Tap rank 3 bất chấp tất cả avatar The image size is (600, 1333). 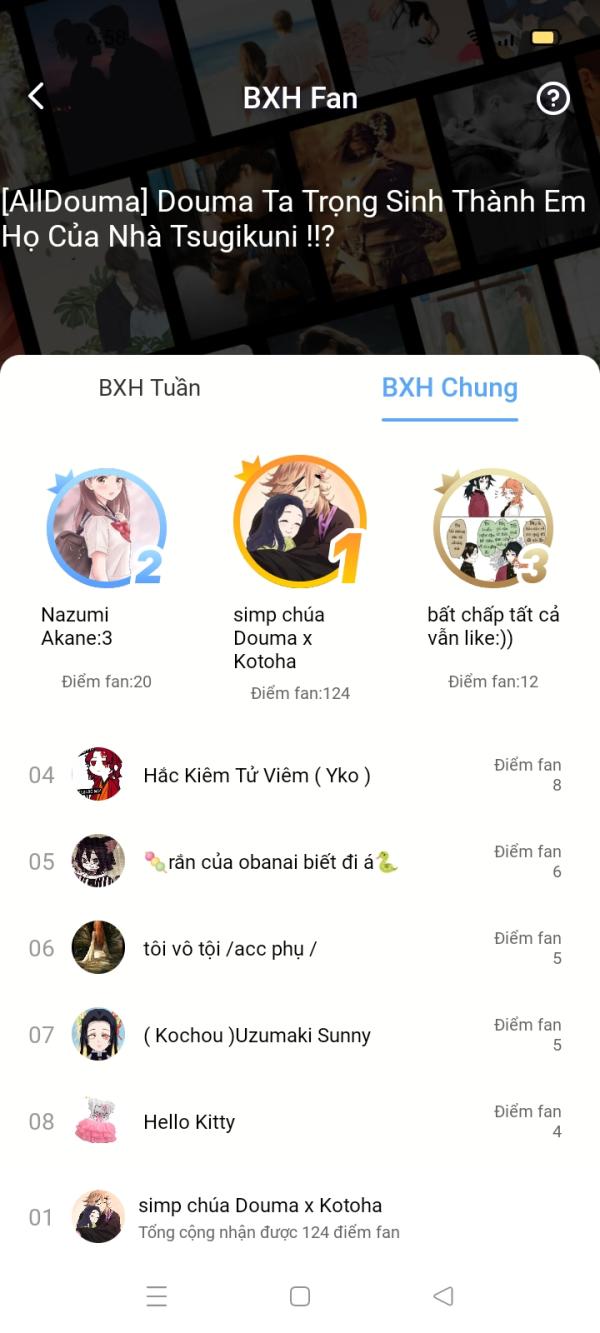492,527
